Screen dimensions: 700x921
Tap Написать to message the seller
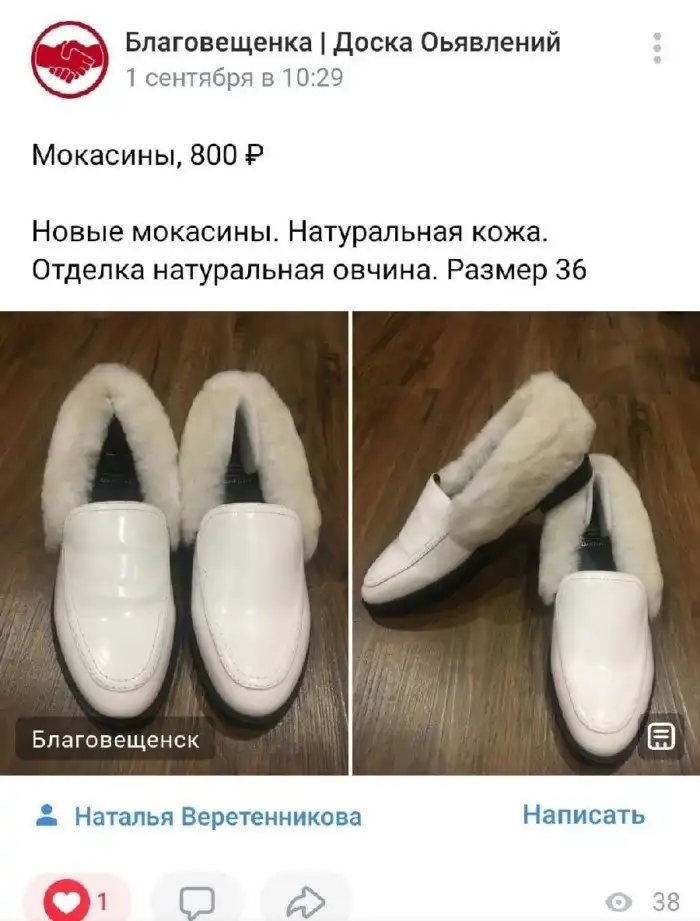[583, 814]
